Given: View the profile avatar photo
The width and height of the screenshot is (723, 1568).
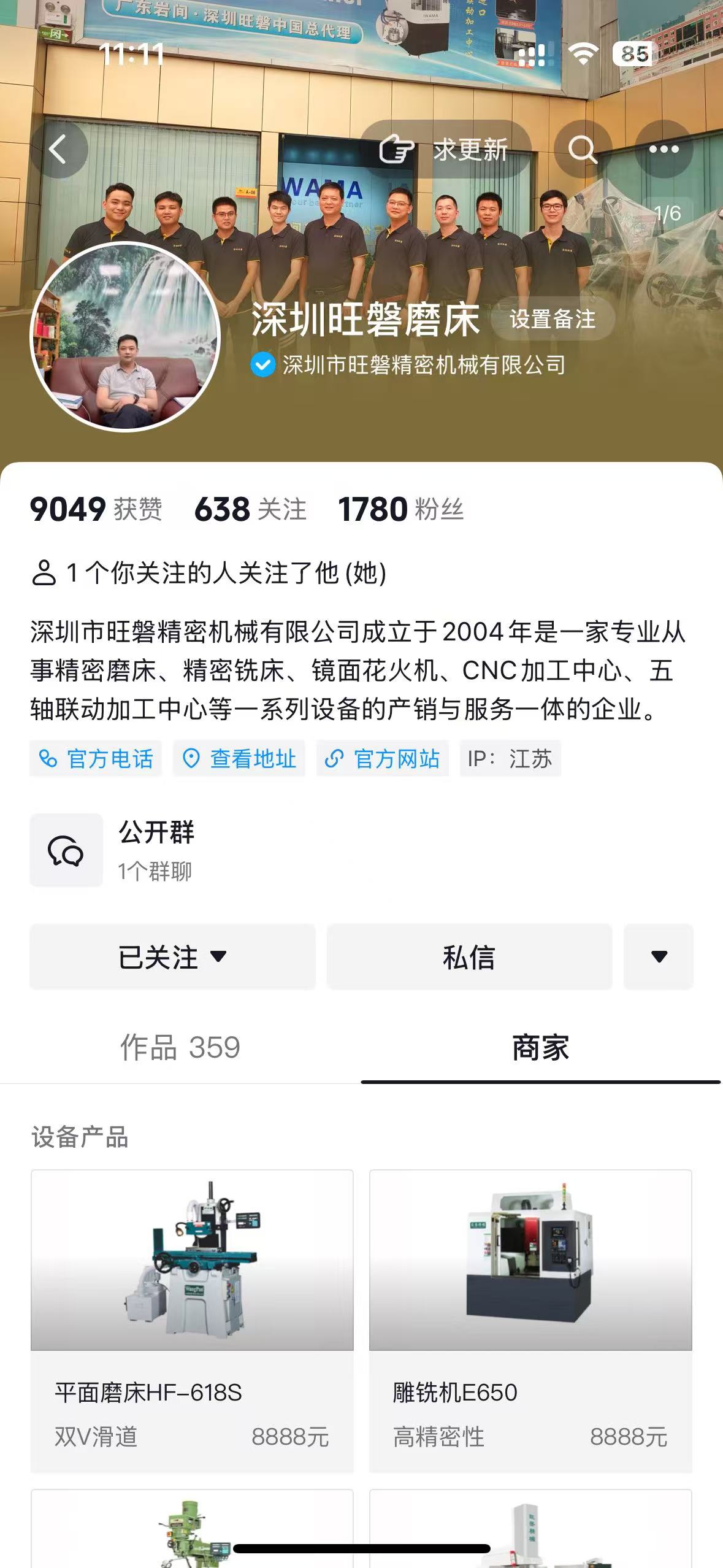Looking at the screenshot, I should (x=125, y=337).
